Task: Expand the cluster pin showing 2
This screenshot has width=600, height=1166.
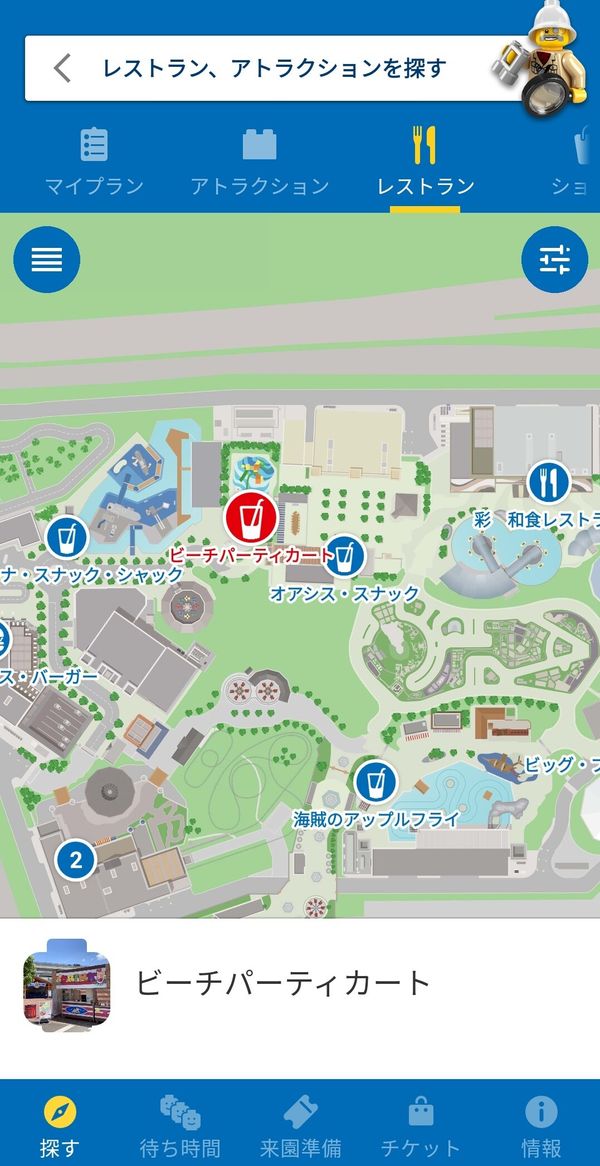Action: [x=76, y=861]
